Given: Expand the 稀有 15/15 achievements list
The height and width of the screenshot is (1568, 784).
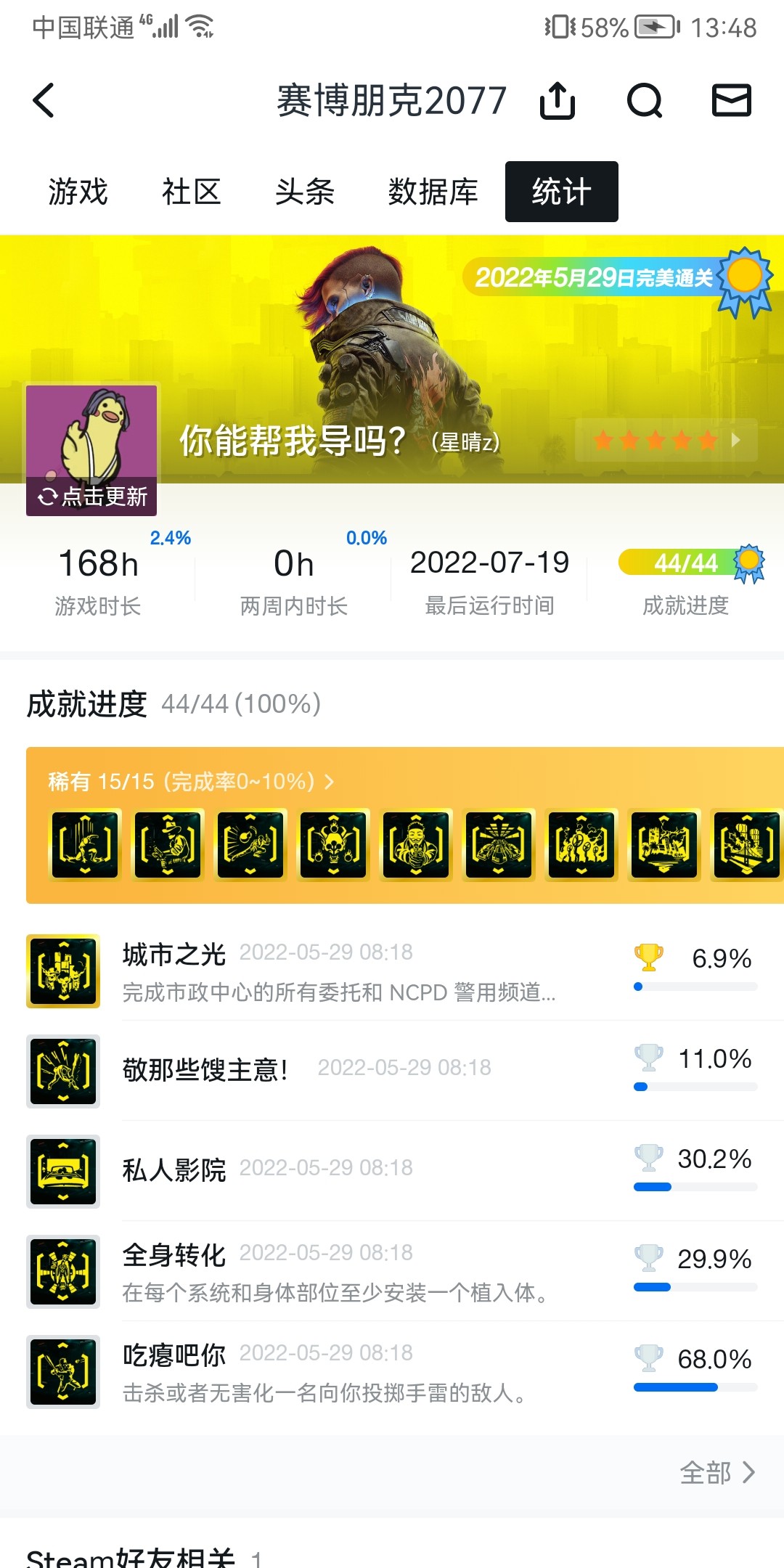Looking at the screenshot, I should coord(191,782).
